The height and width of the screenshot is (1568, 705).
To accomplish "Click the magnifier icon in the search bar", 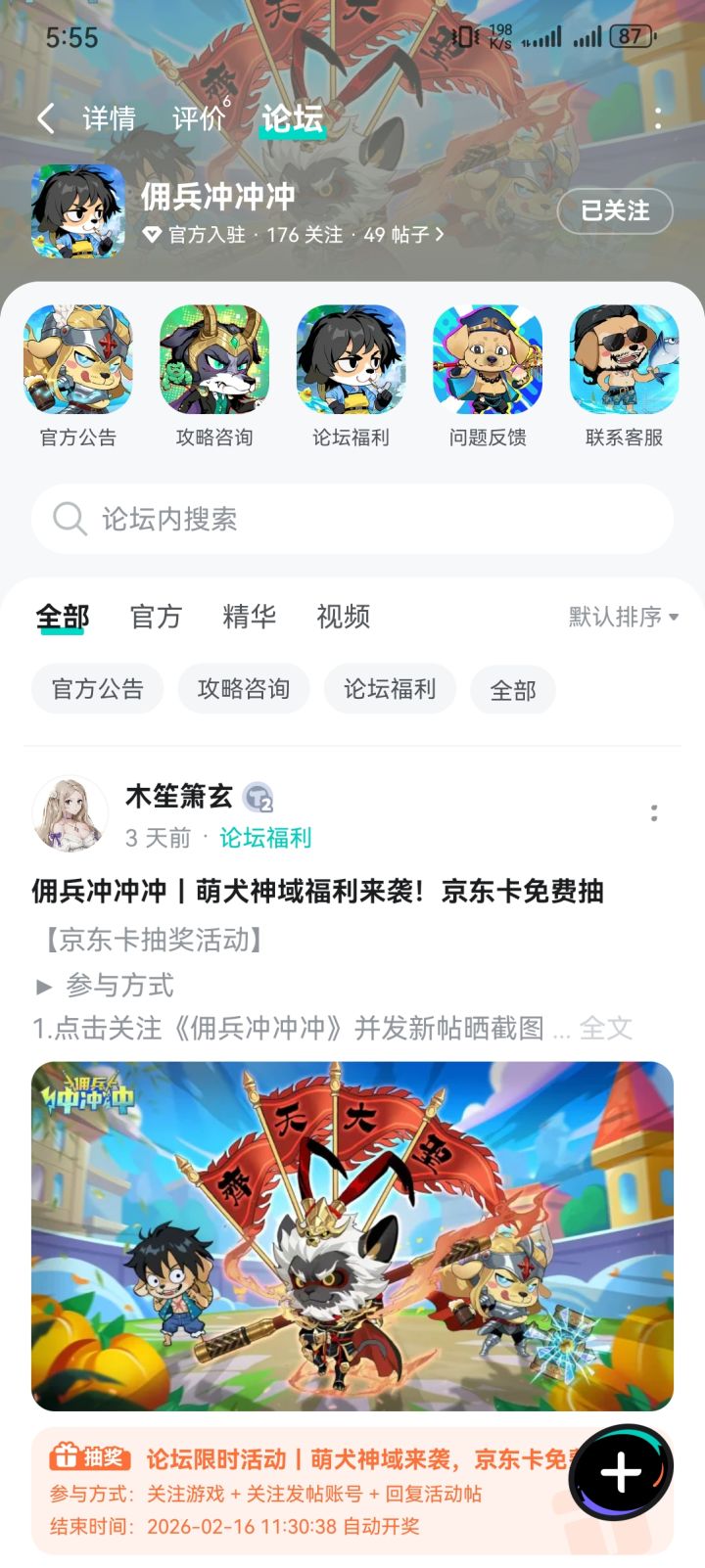I will (69, 518).
